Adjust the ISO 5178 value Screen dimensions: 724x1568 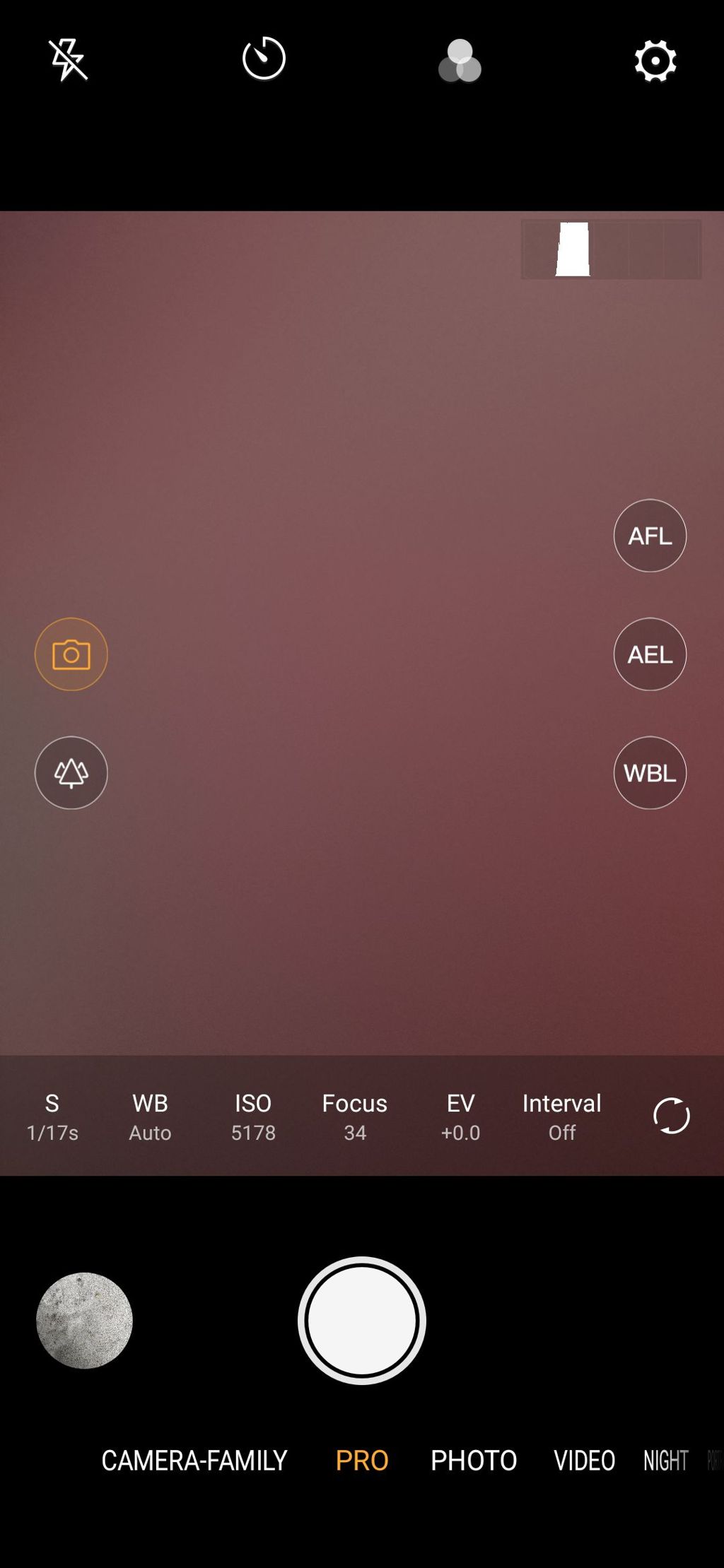[x=253, y=1116]
